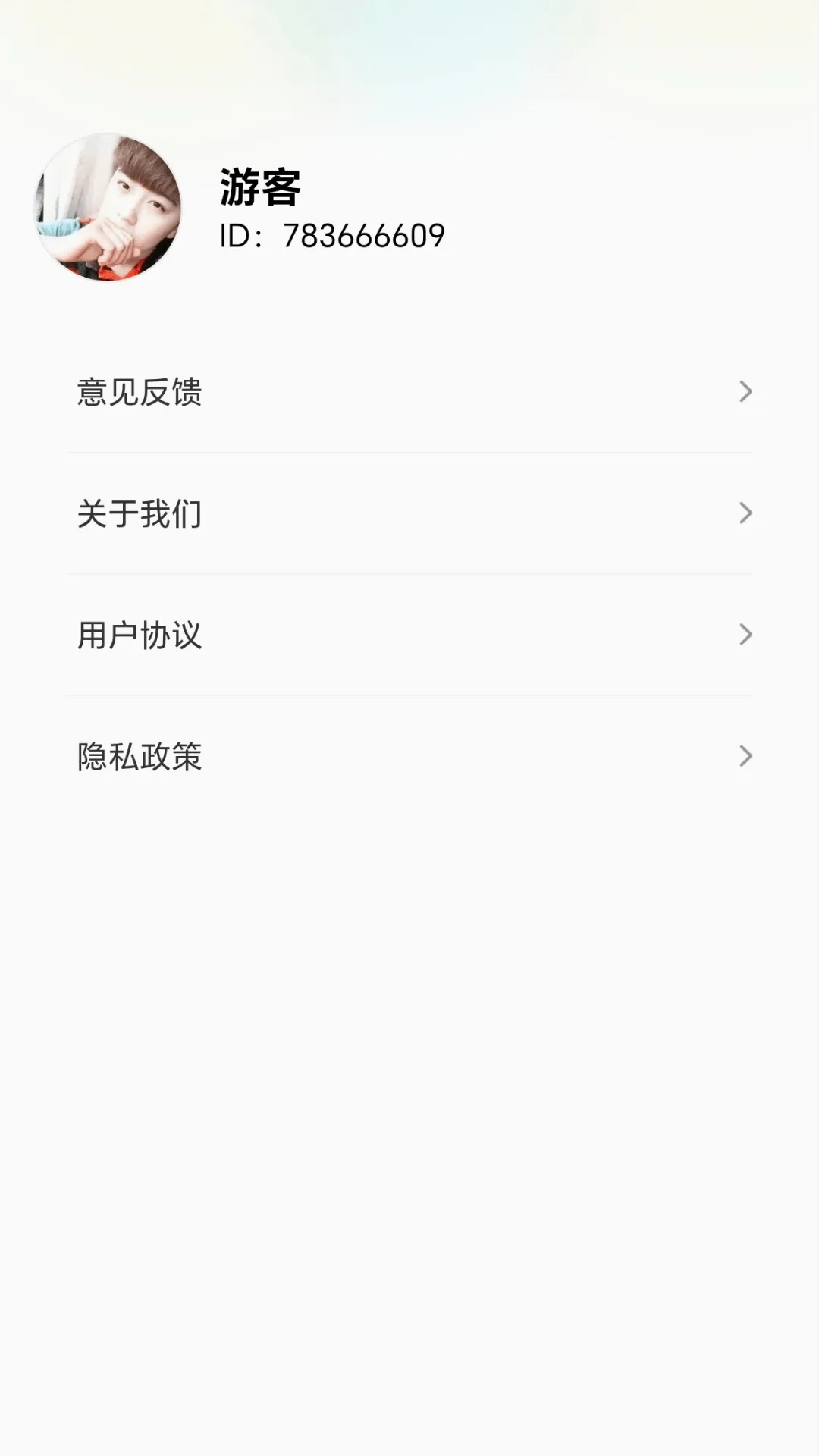This screenshot has height=1456, width=819.
Task: Open the 隐私政策 privacy policy
Action: 409,756
